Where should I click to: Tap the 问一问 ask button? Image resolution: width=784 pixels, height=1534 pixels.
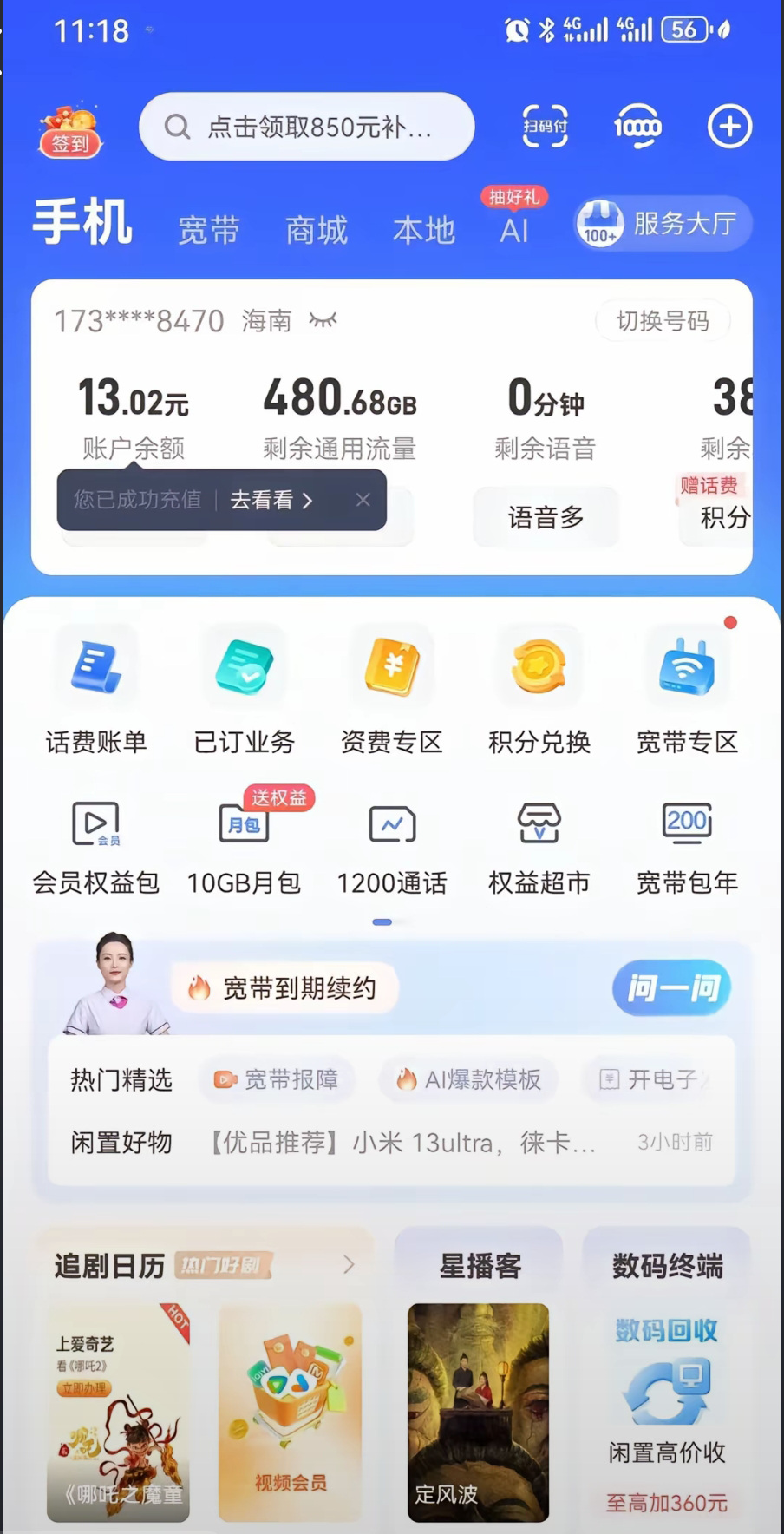click(671, 988)
